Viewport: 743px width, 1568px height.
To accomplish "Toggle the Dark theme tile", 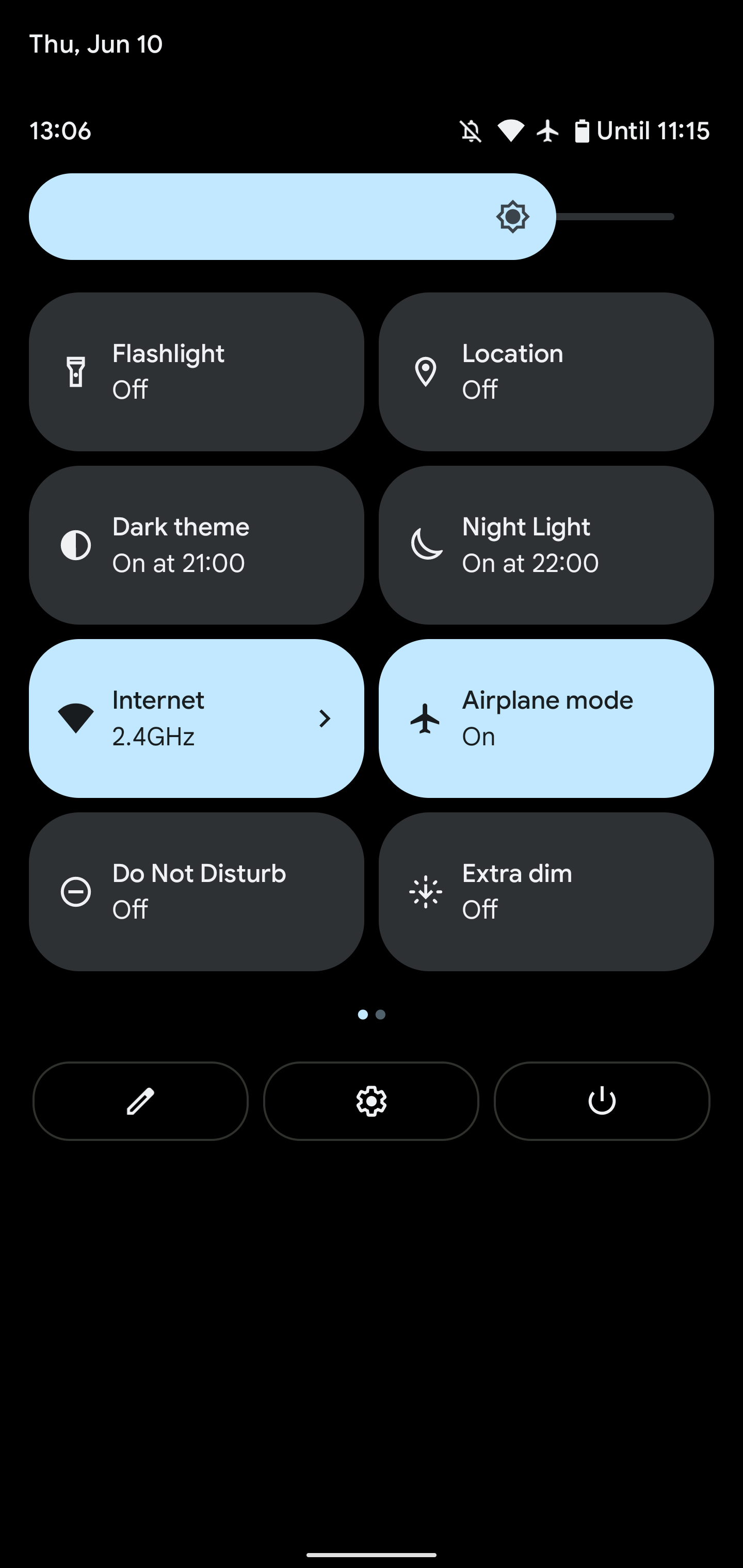I will pos(196,545).
